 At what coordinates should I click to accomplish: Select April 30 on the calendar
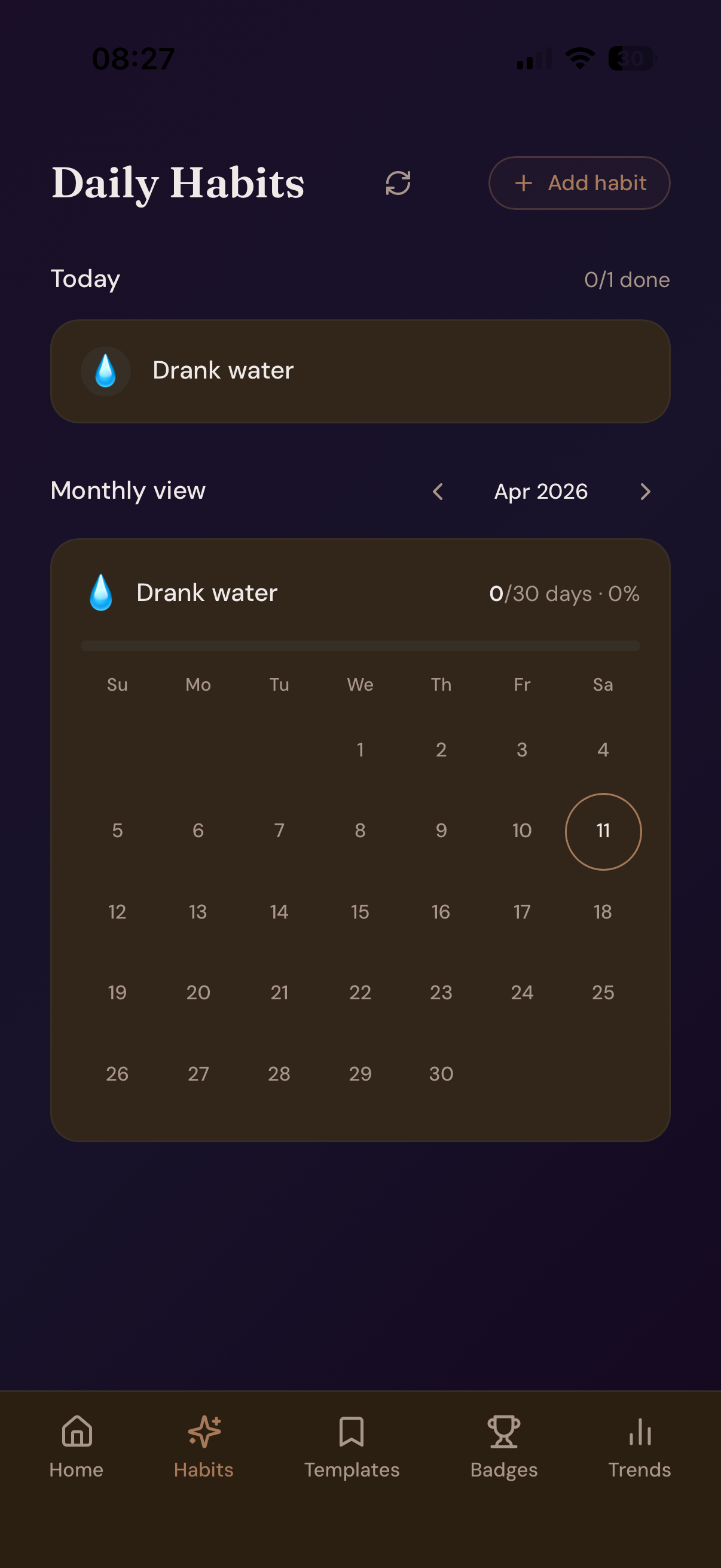(x=441, y=1073)
